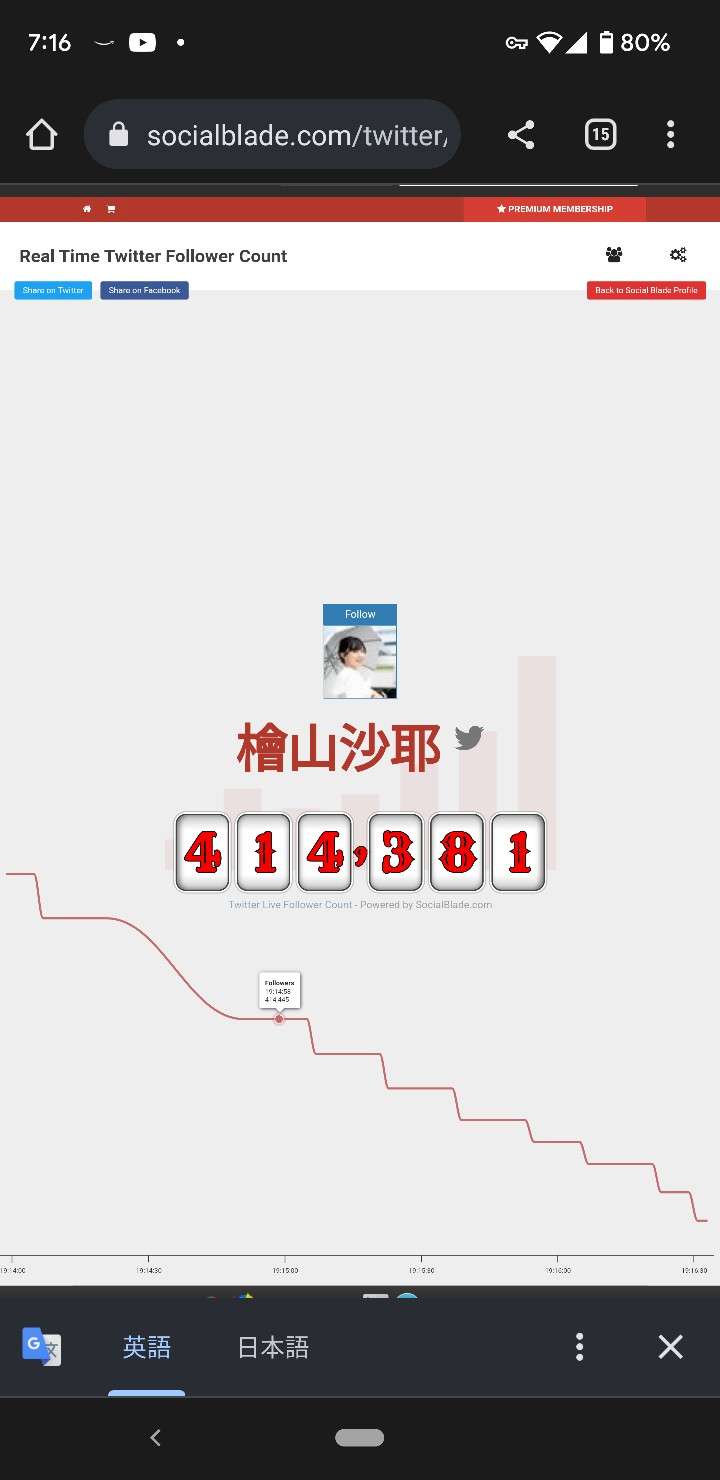Go back to the Social Blade profile
This screenshot has width=720, height=1480.
(646, 290)
